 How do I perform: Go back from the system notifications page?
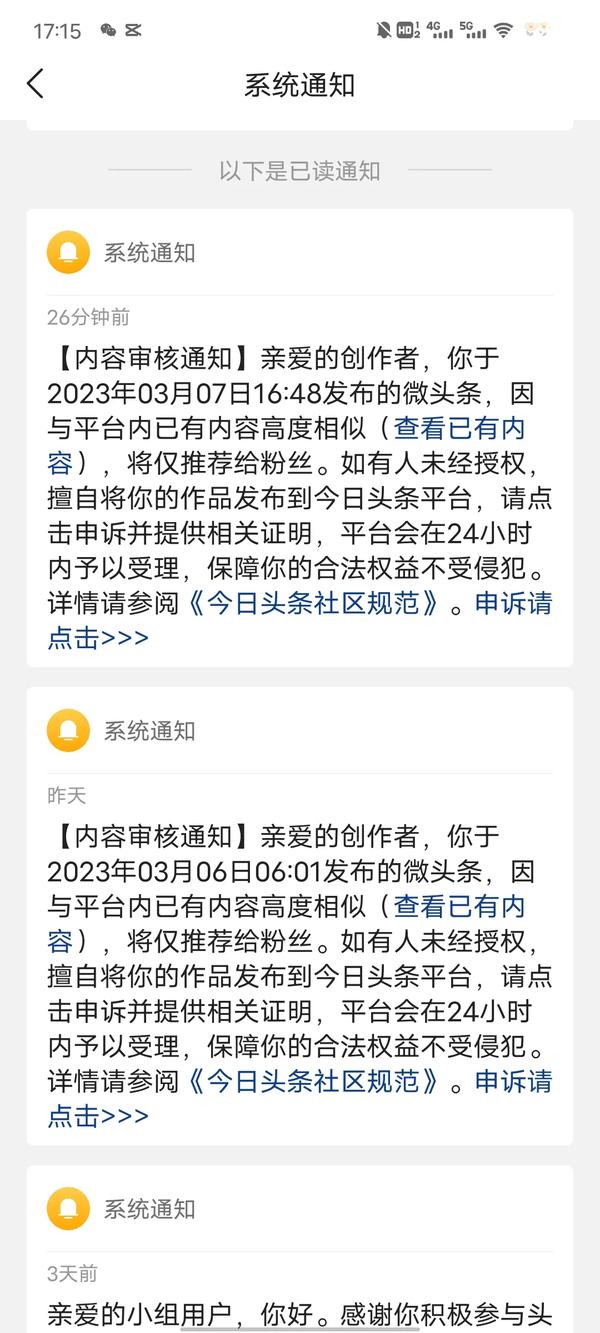(36, 84)
